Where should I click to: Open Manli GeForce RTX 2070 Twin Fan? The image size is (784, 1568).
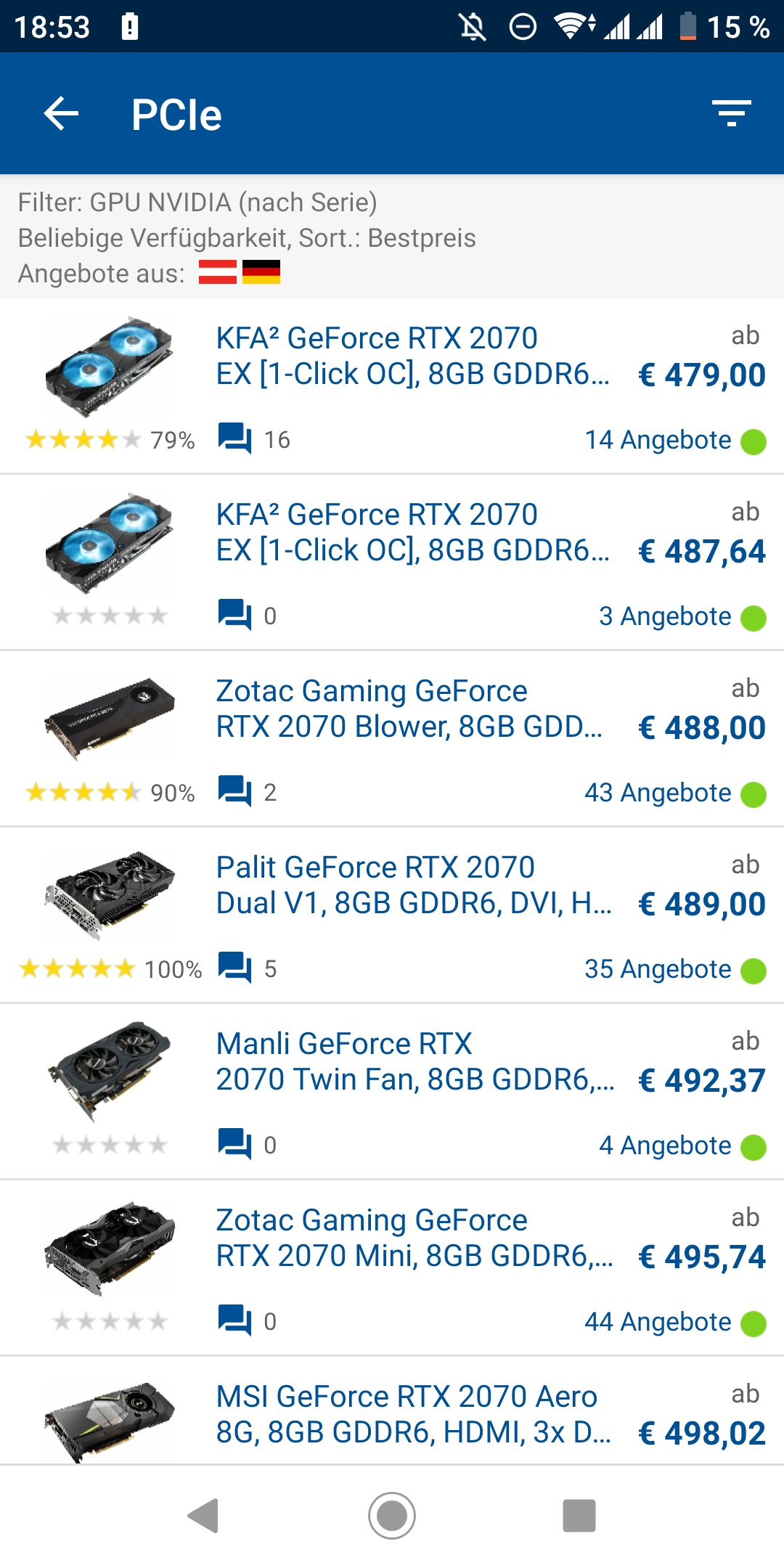click(414, 1062)
